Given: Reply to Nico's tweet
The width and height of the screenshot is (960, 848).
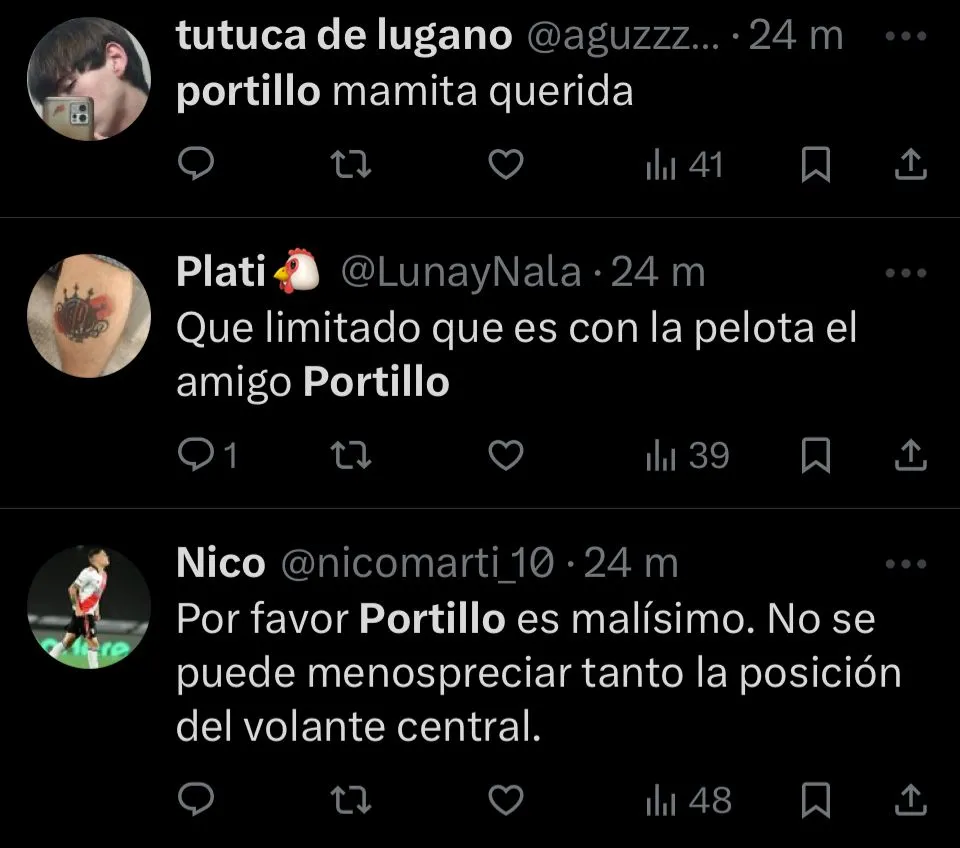Looking at the screenshot, I should tap(196, 799).
